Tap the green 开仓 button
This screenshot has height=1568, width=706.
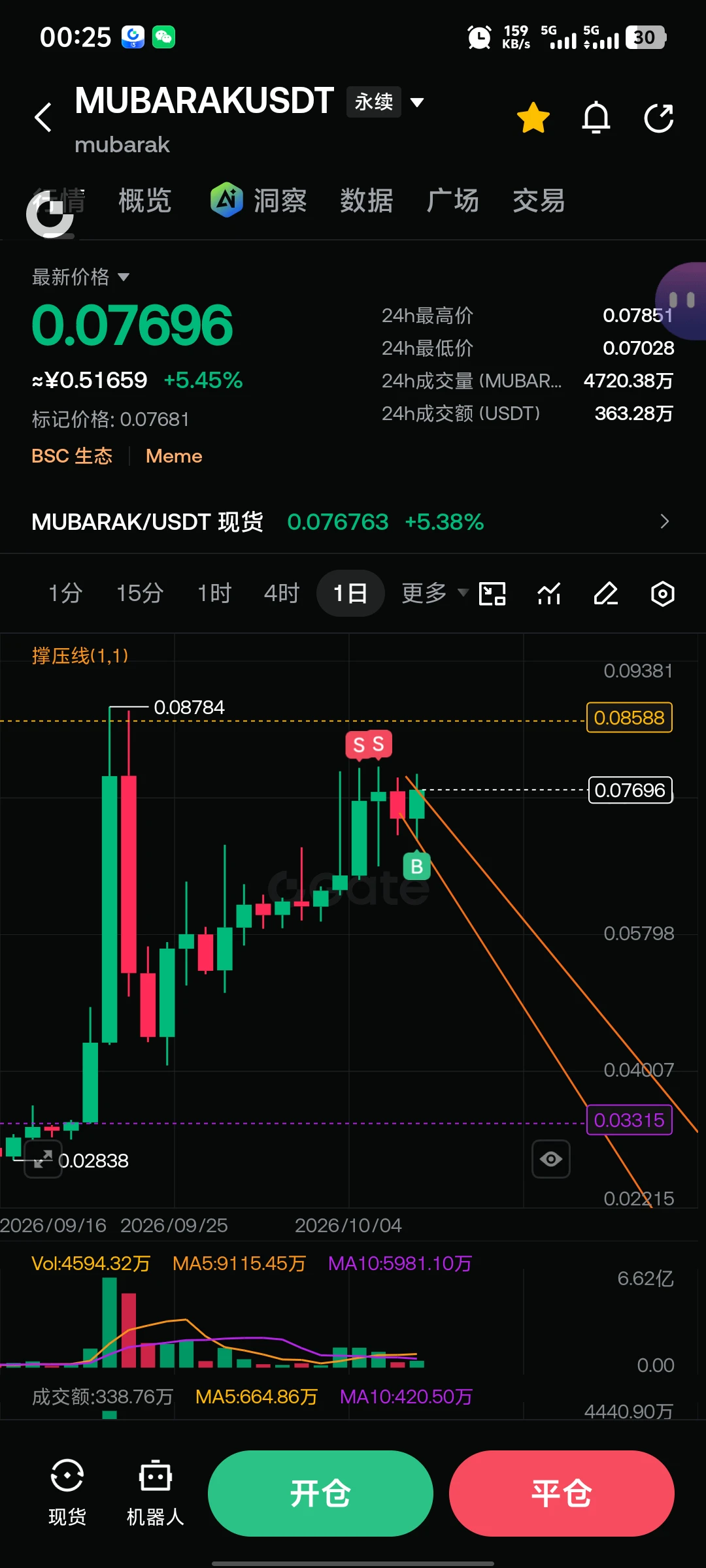pyautogui.click(x=320, y=1494)
